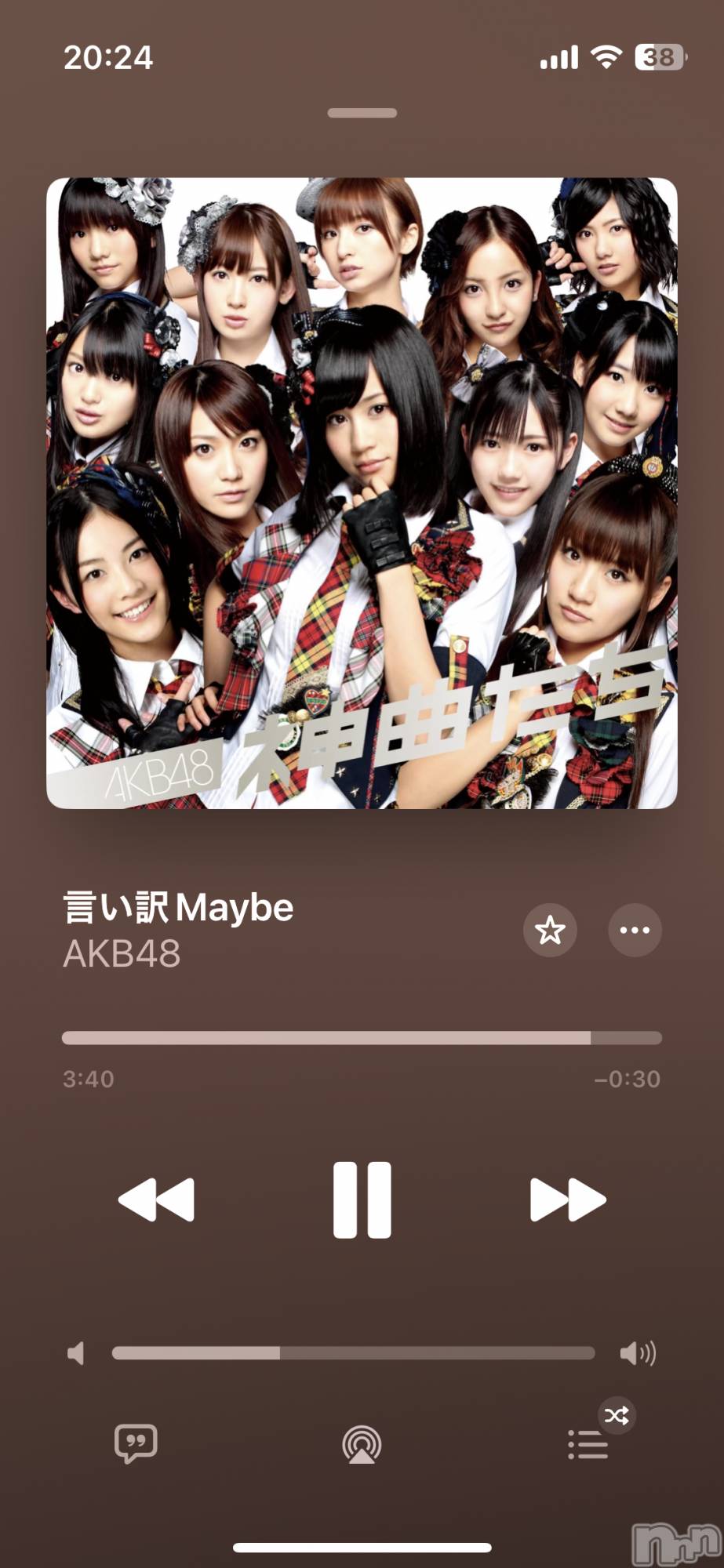This screenshot has height=1568, width=724.
Task: Open the AirPlay output picker
Action: coord(362,1444)
